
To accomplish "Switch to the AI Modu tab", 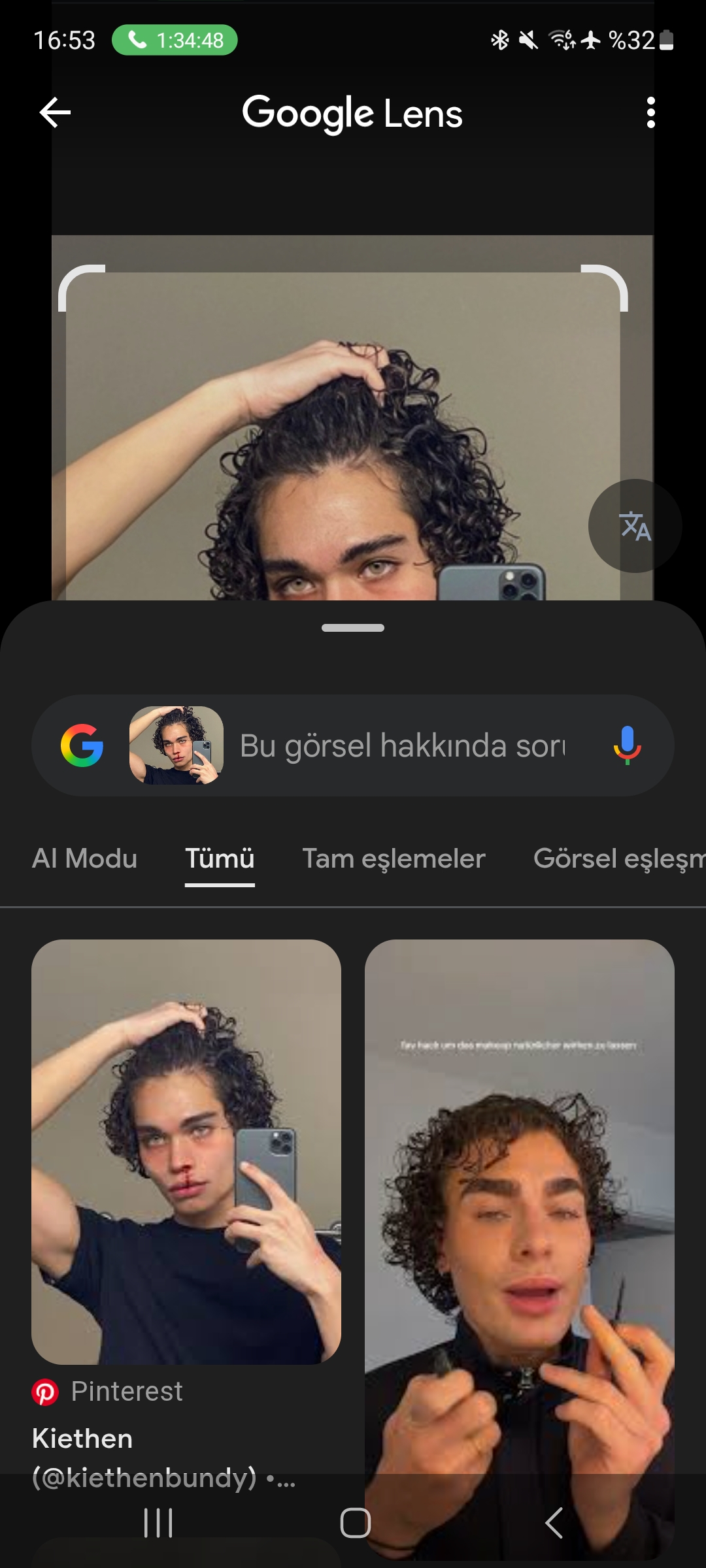I will [84, 858].
